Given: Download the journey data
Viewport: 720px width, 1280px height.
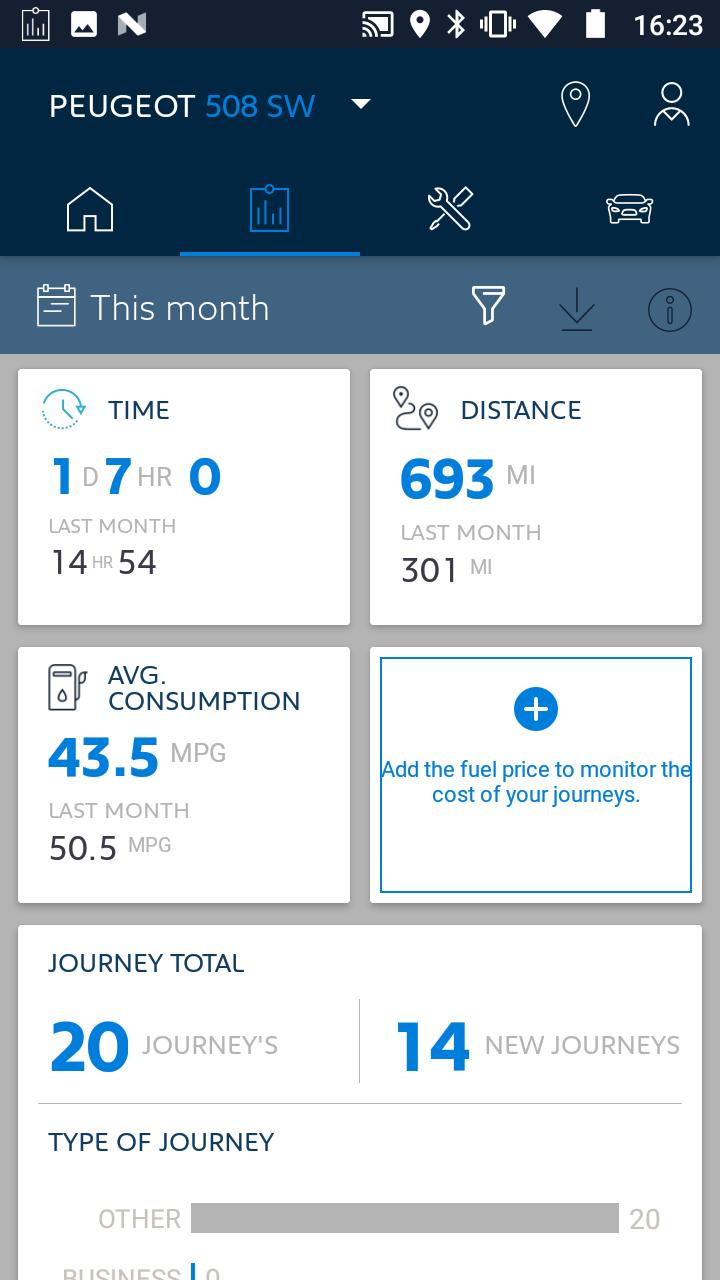Looking at the screenshot, I should [577, 309].
